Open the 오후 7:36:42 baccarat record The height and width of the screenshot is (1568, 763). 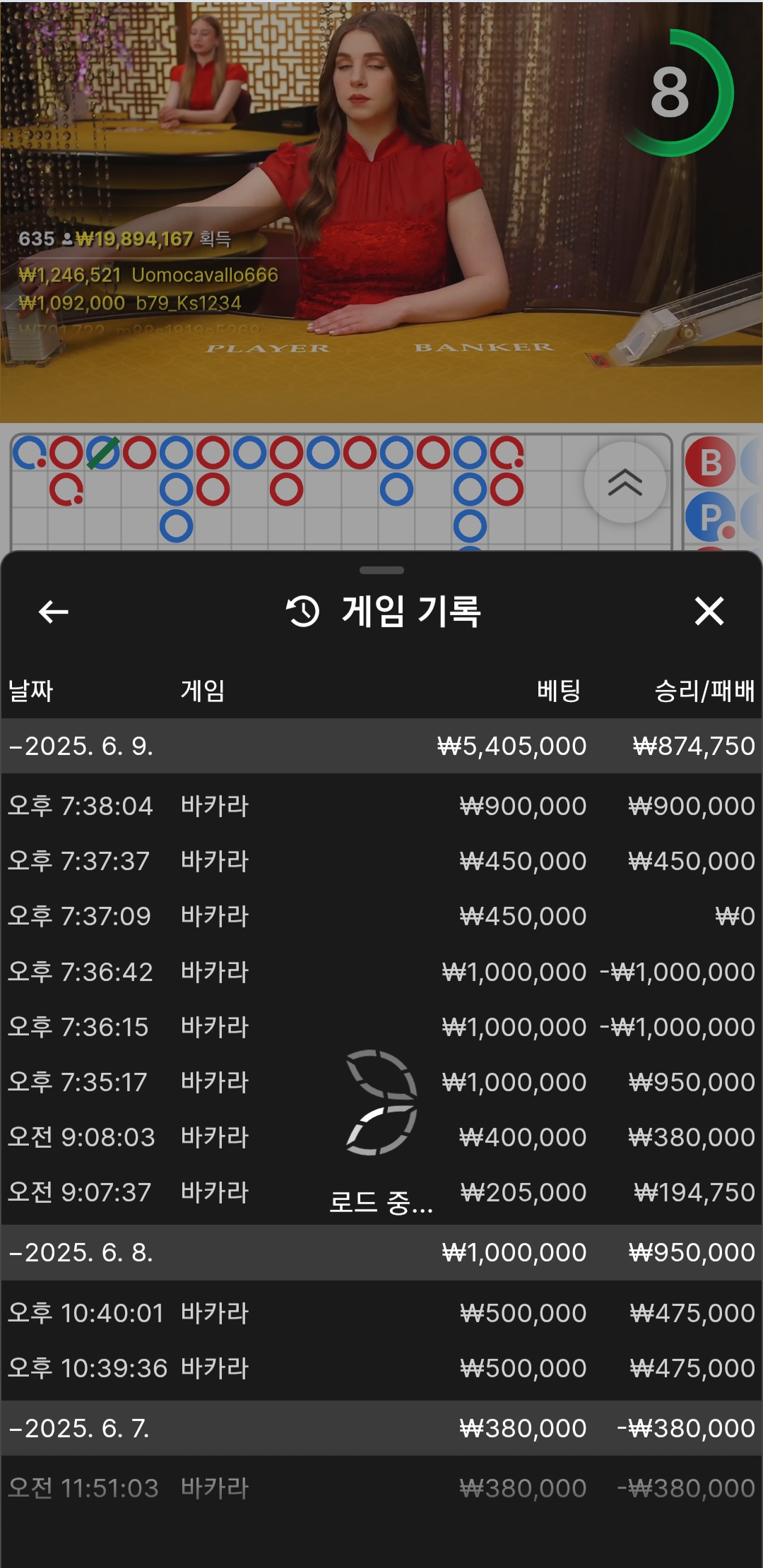pyautogui.click(x=381, y=972)
